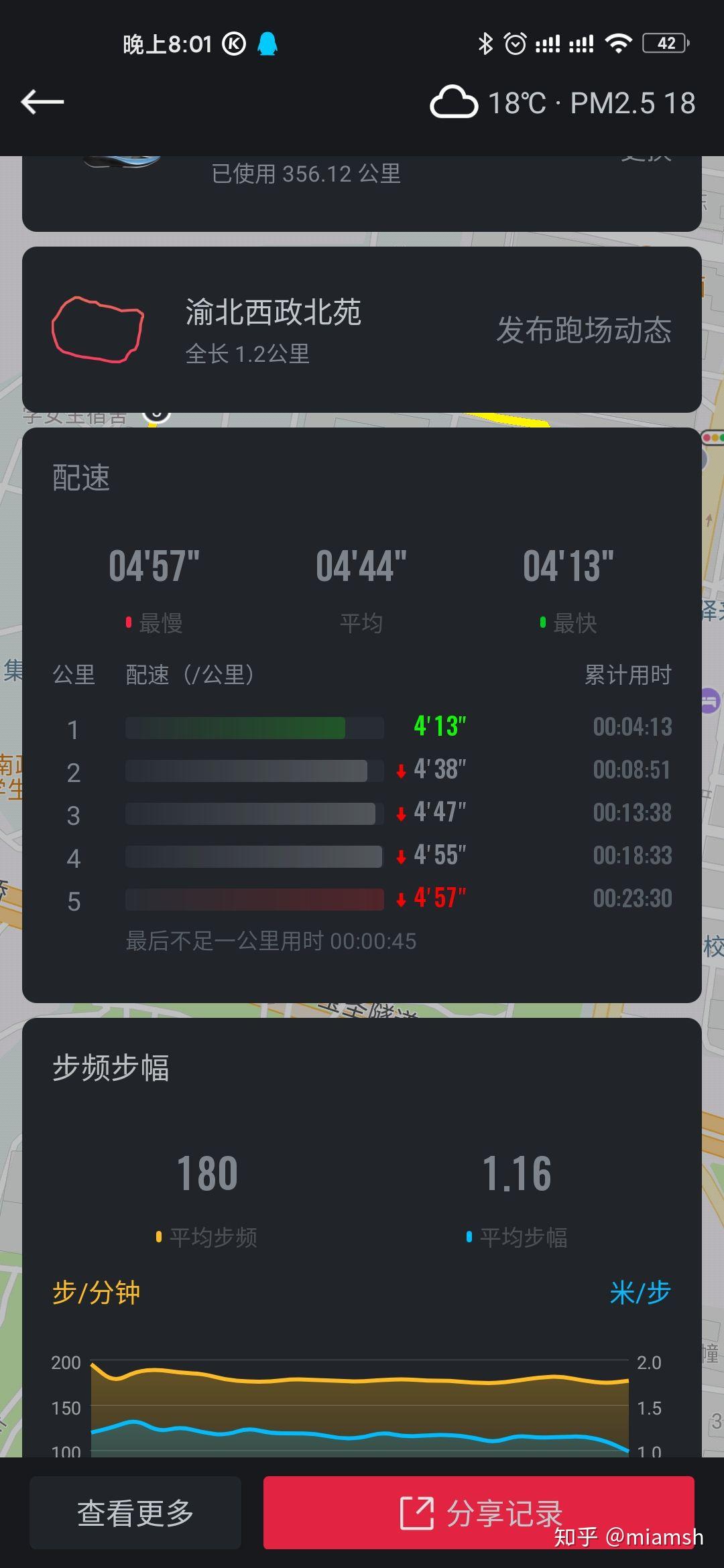Screen dimensions: 724x1568
Task: Open the alarm clock status icon
Action: tap(514, 43)
